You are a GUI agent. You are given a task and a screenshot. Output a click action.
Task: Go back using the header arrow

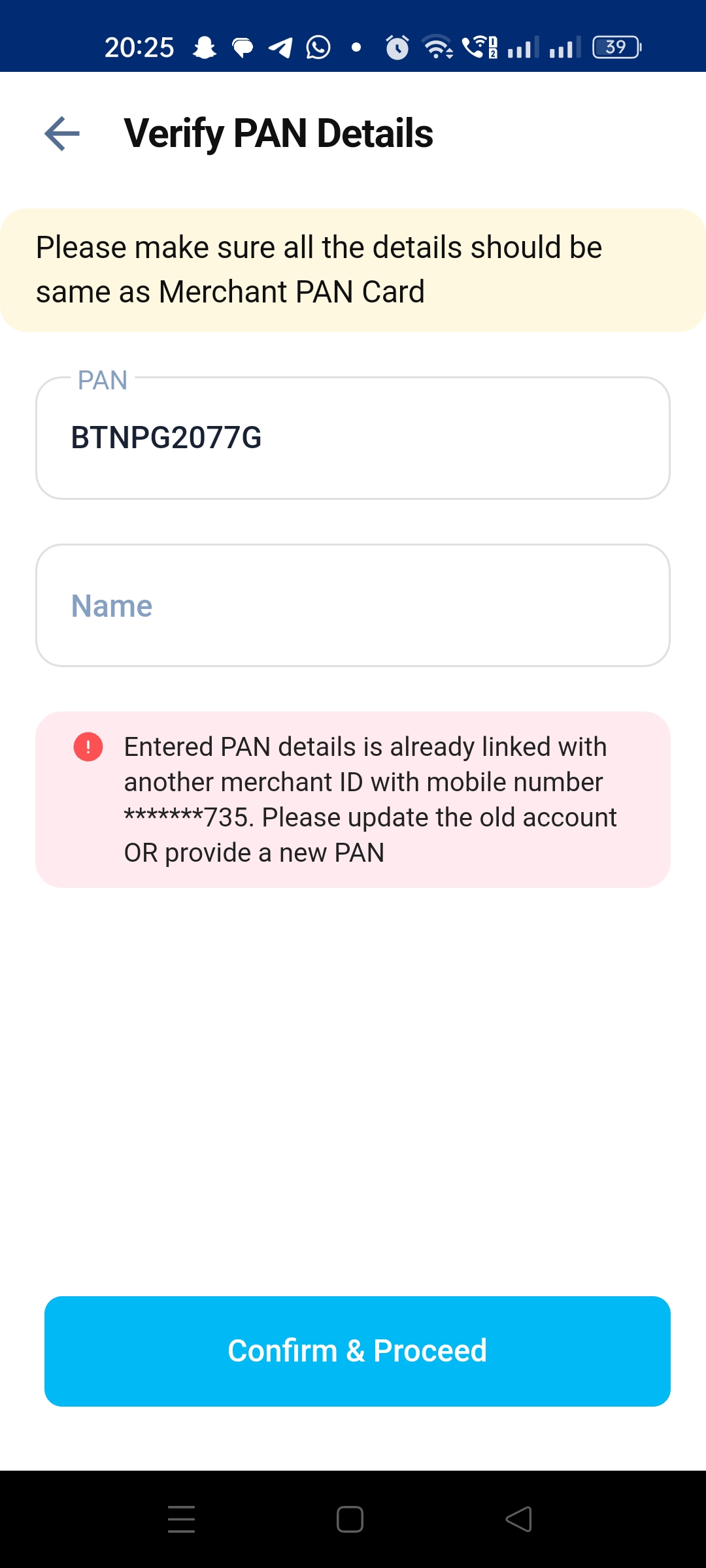[62, 133]
